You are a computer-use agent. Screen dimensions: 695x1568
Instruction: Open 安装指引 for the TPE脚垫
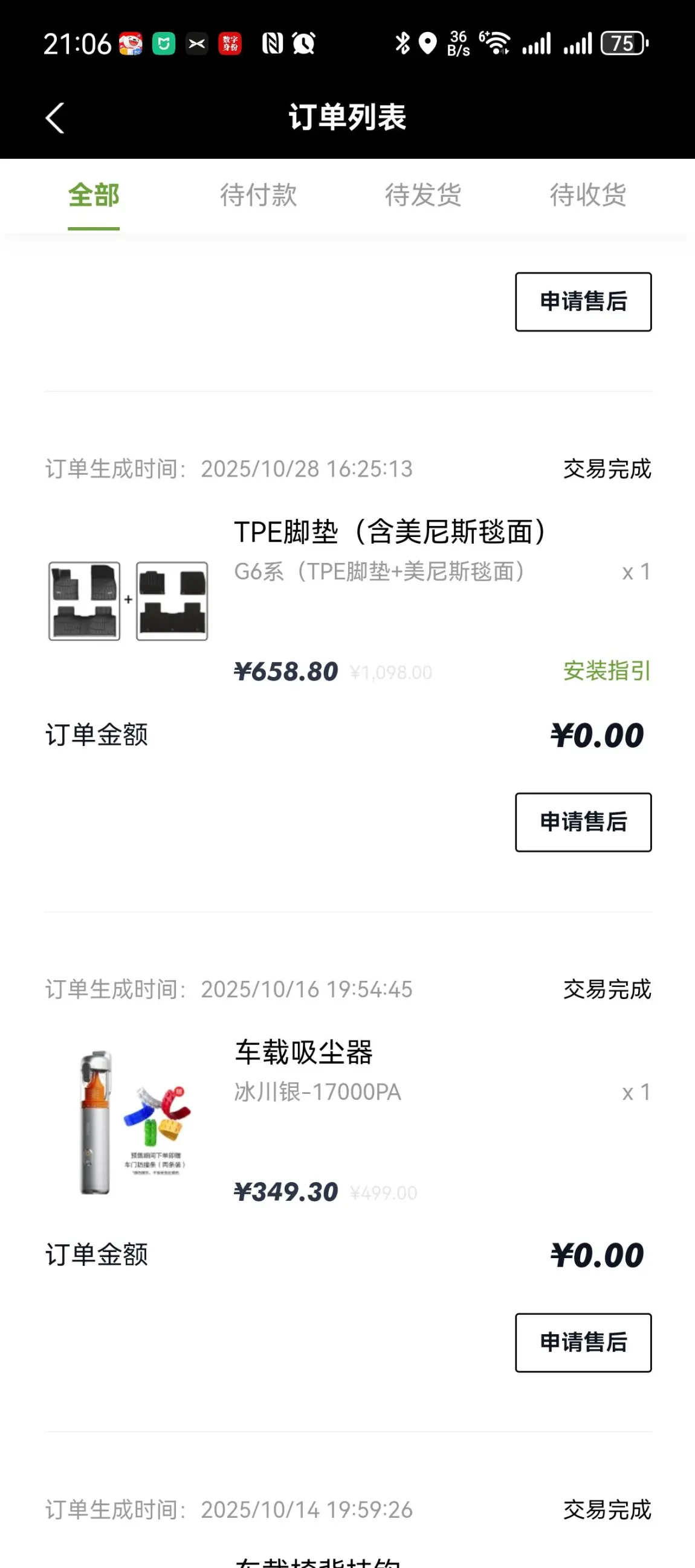(x=607, y=671)
